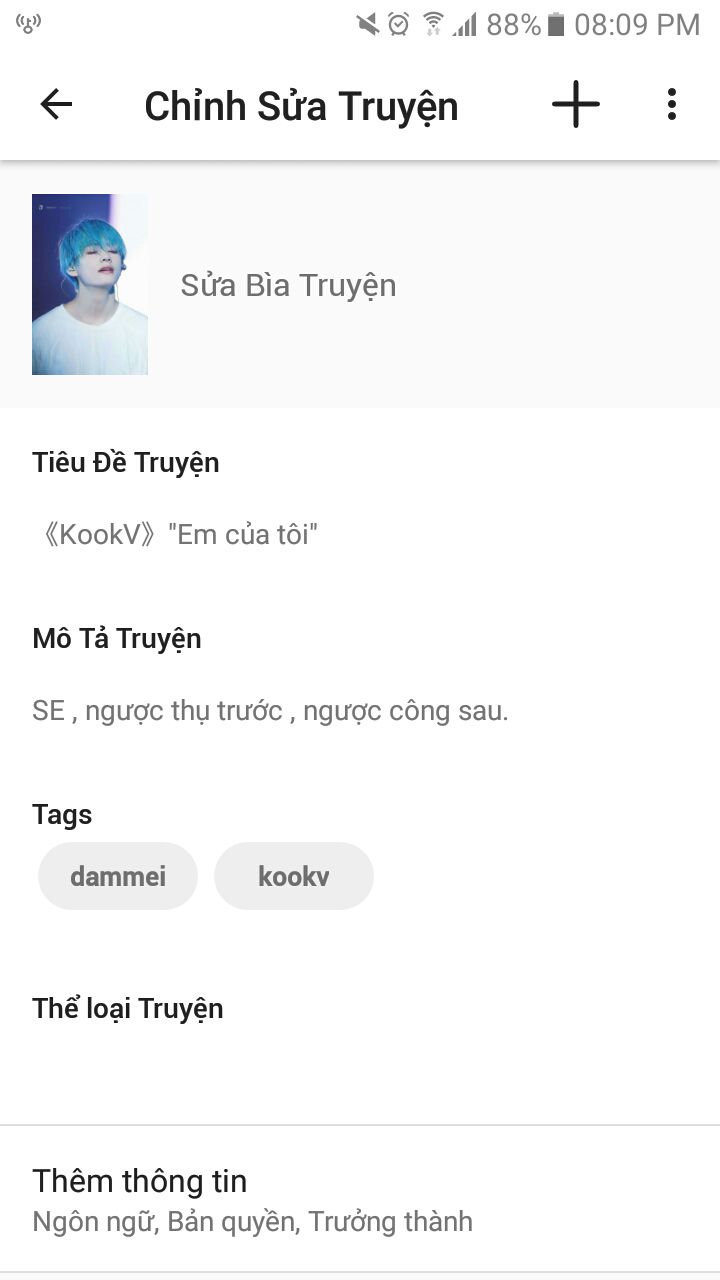This screenshot has height=1280, width=720.
Task: Go back using the arrow icon
Action: pyautogui.click(x=56, y=105)
